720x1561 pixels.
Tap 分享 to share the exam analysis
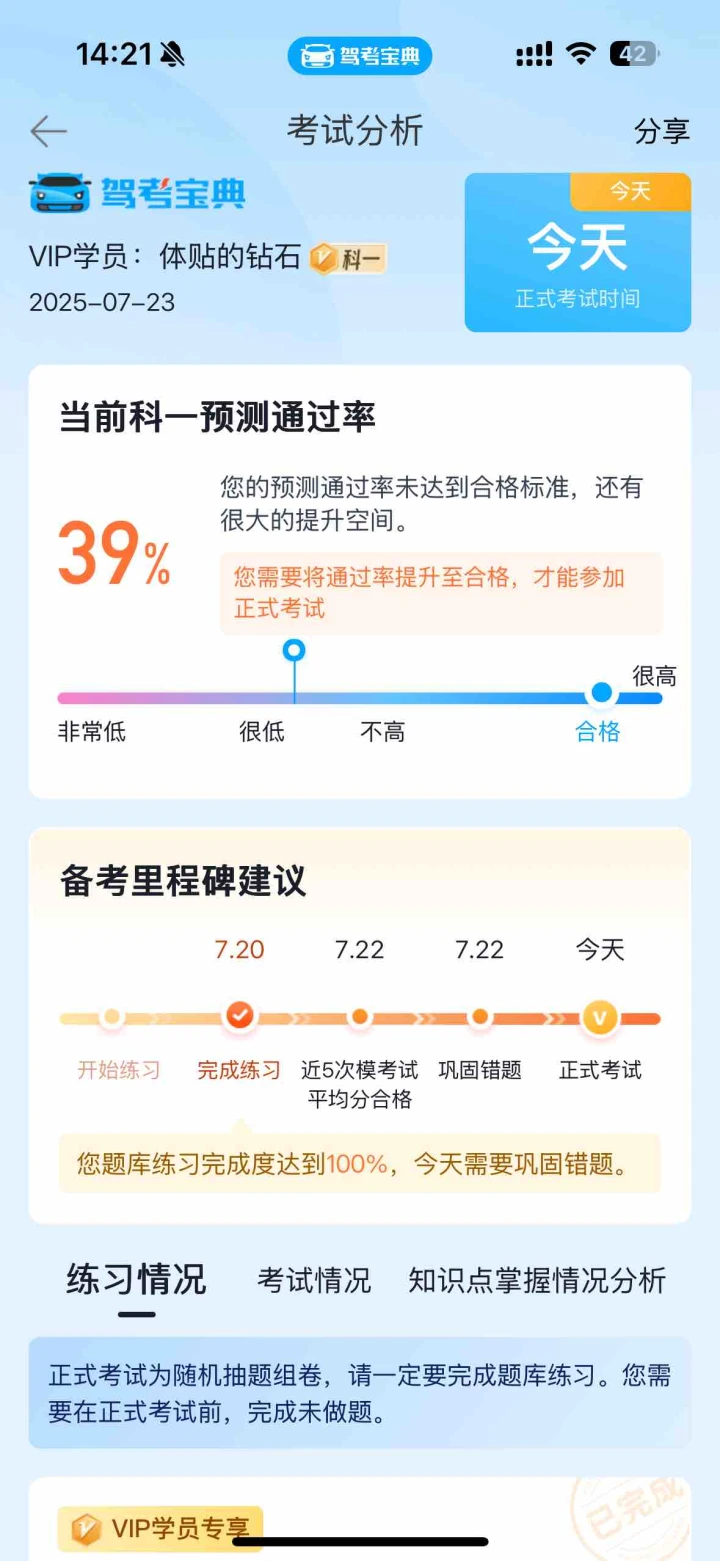point(662,131)
